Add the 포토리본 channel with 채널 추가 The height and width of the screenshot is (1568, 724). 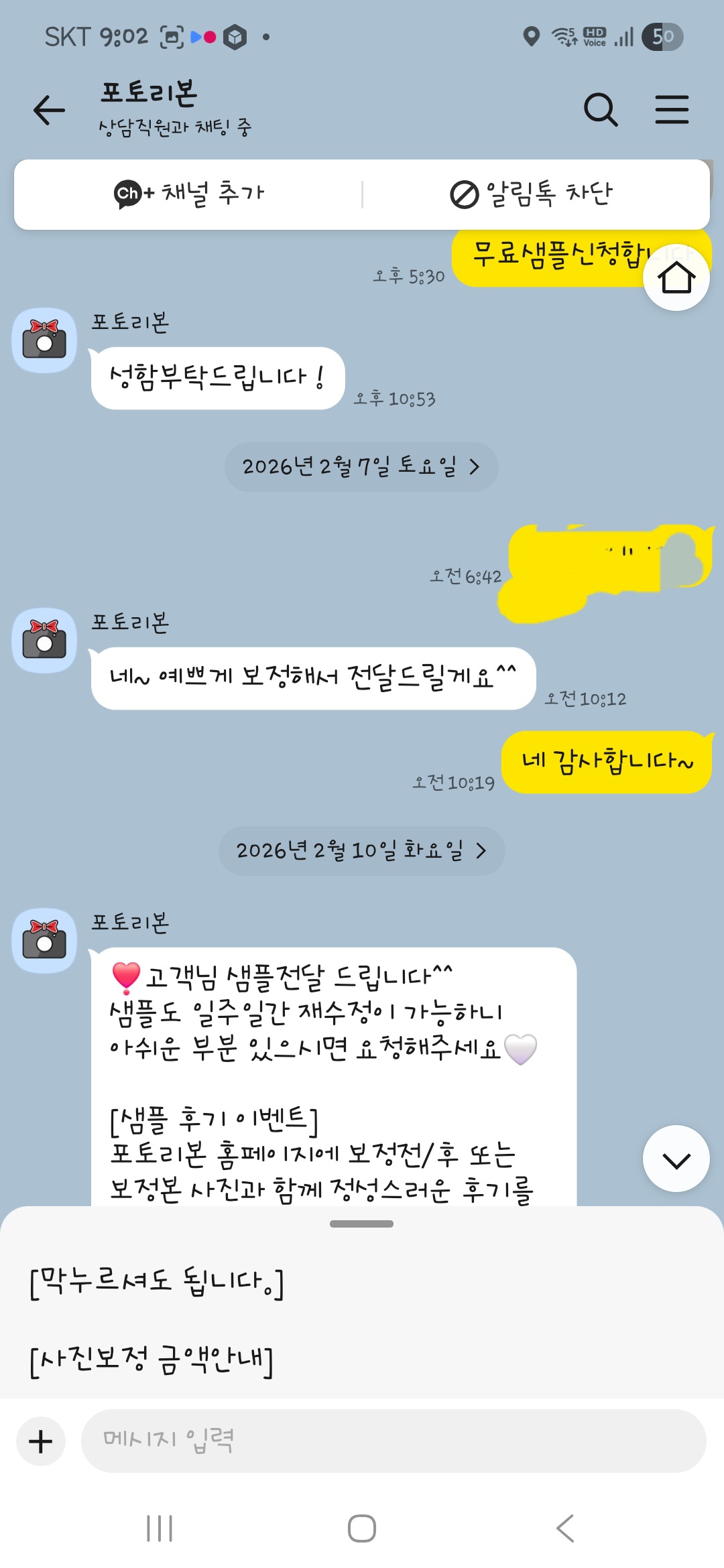pyautogui.click(x=189, y=194)
